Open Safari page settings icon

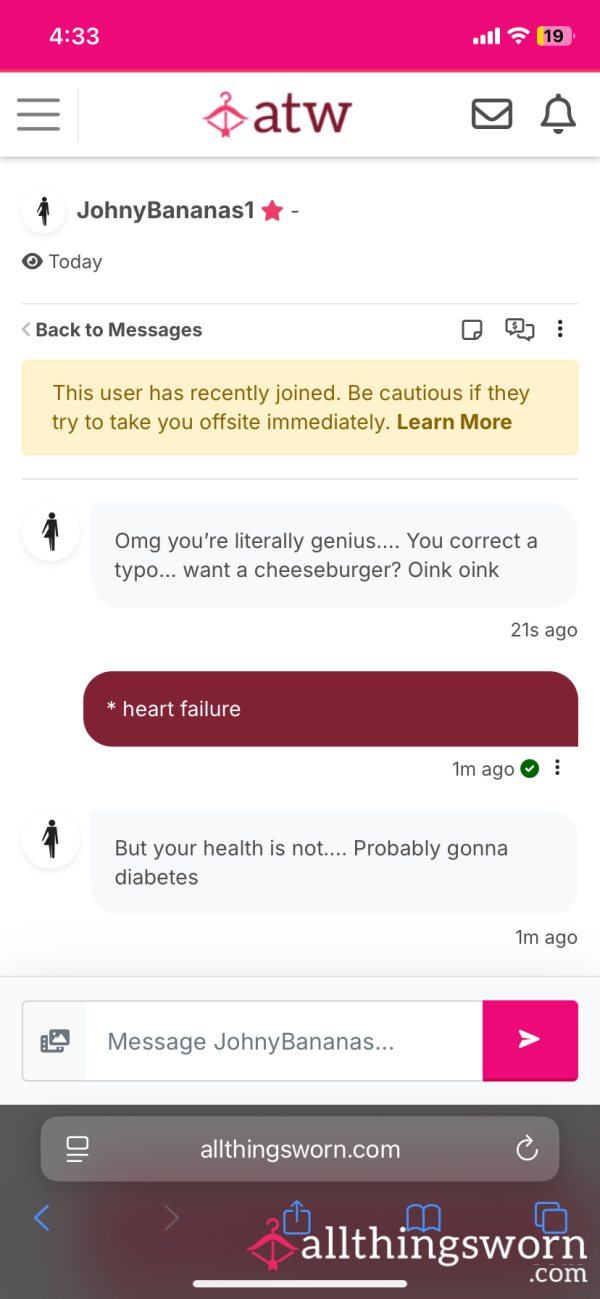pyautogui.click(x=77, y=1149)
